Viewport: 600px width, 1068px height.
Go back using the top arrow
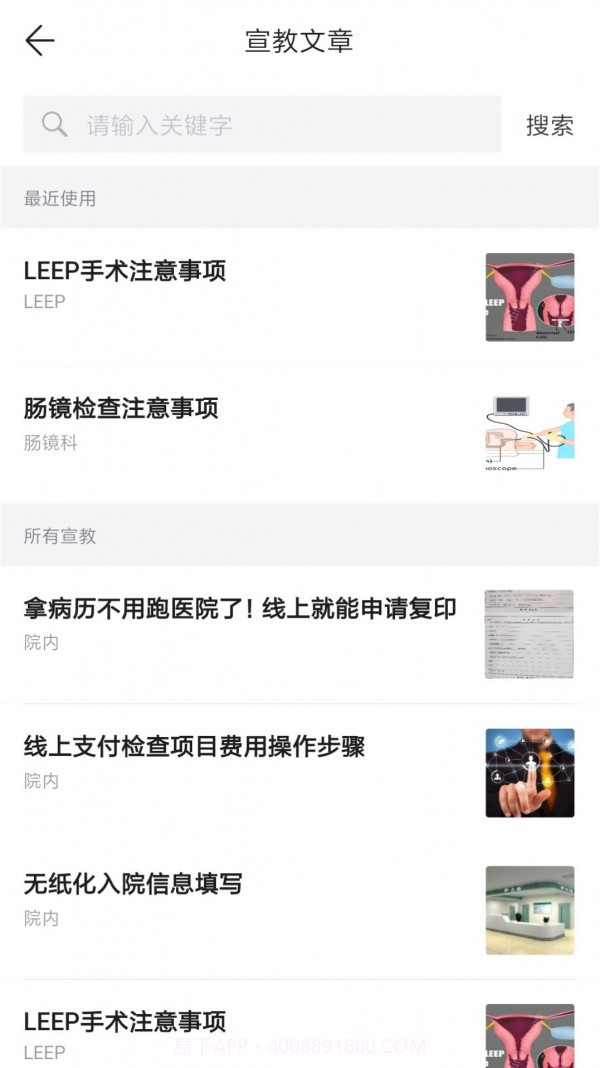point(40,41)
